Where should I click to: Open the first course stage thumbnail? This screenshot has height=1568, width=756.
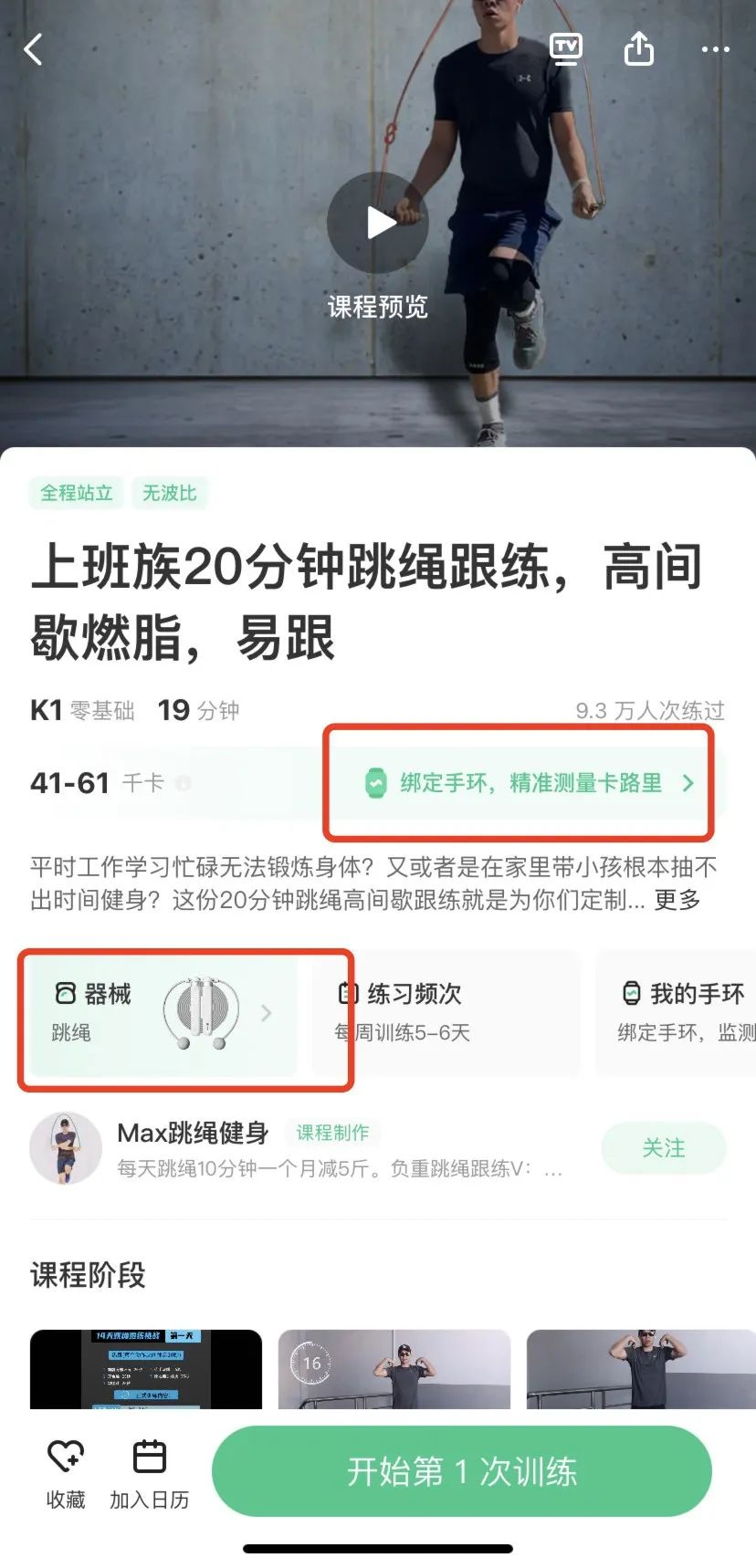click(146, 1369)
